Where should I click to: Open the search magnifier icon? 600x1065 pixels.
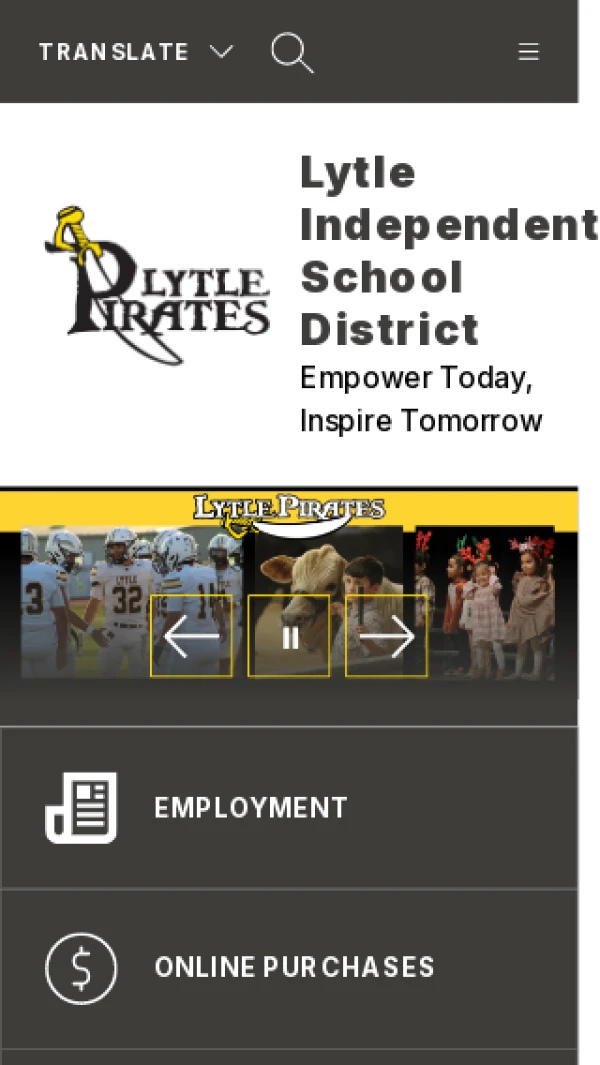coord(292,52)
